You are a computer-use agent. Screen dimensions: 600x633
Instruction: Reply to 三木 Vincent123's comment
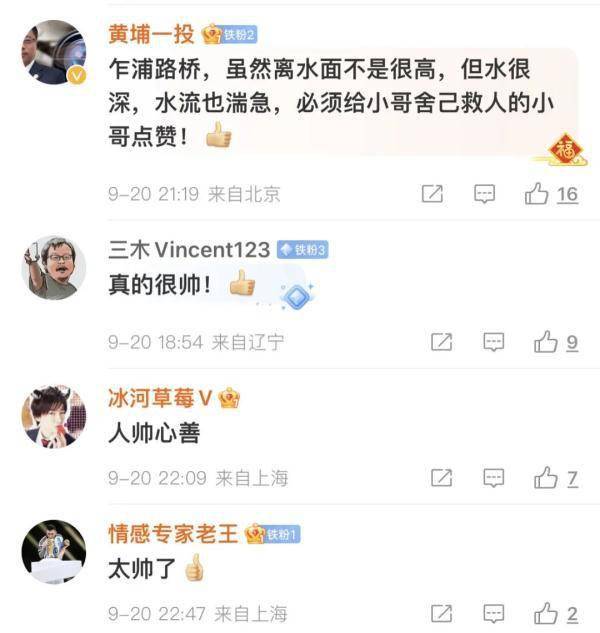tap(494, 342)
